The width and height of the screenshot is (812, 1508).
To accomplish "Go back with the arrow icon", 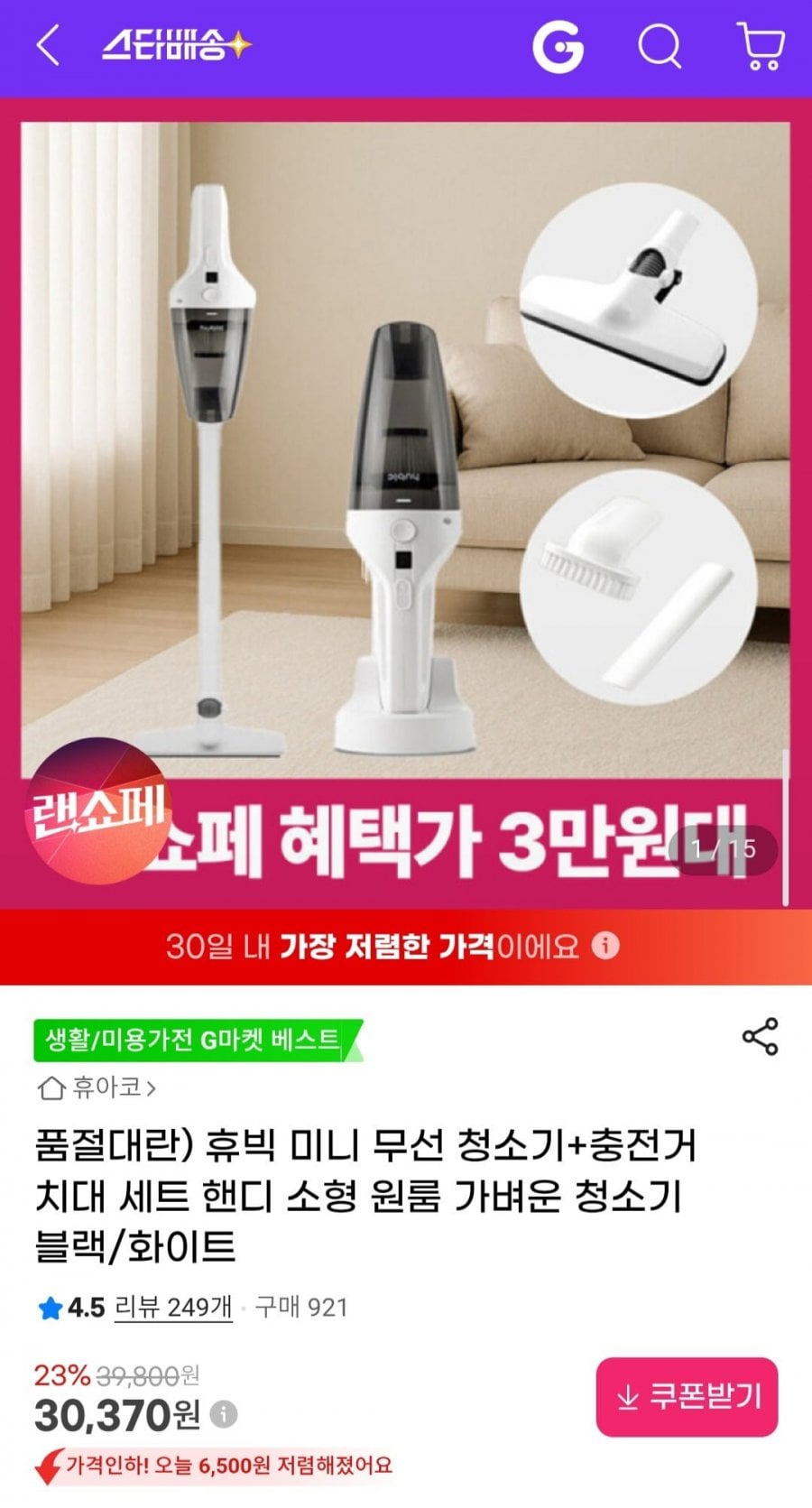I will (x=49, y=46).
